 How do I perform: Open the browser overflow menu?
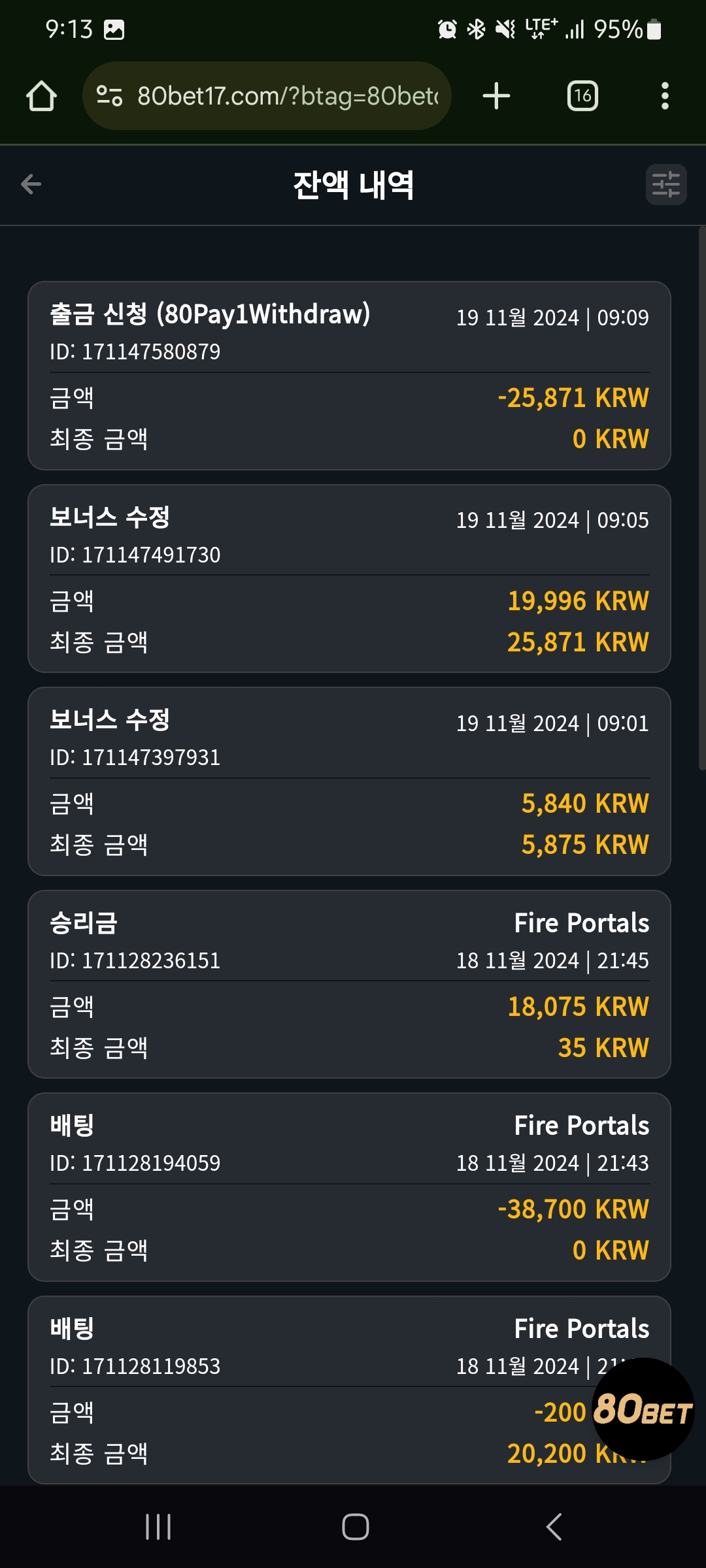[665, 96]
